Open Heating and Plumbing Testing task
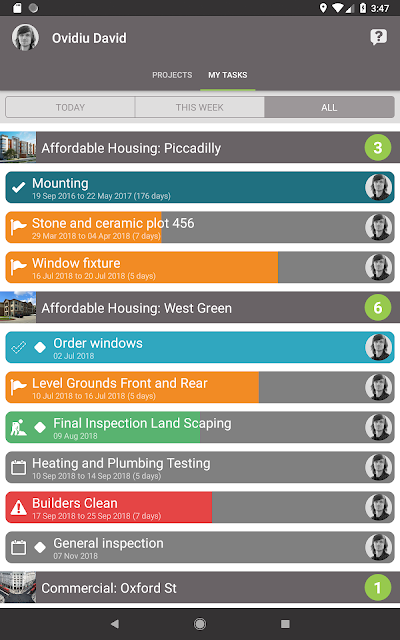The width and height of the screenshot is (400, 640). (200, 467)
